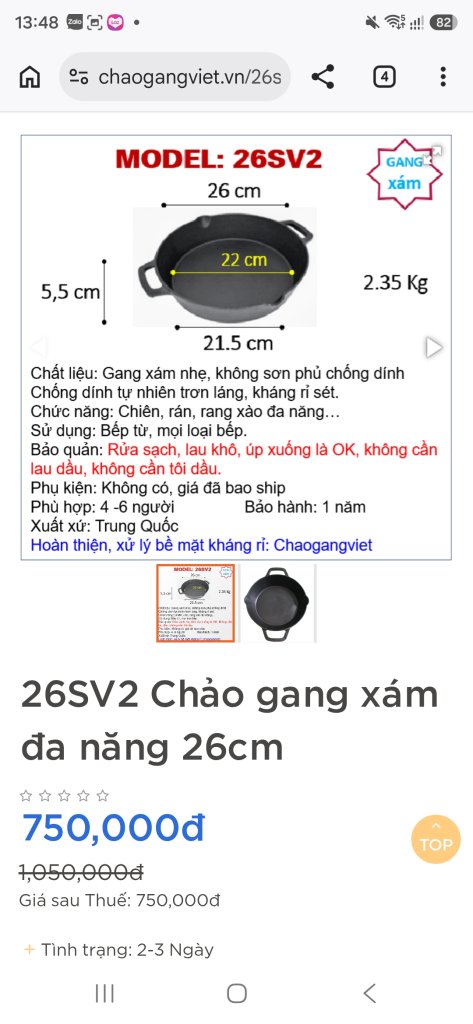Share this page

coord(323,77)
